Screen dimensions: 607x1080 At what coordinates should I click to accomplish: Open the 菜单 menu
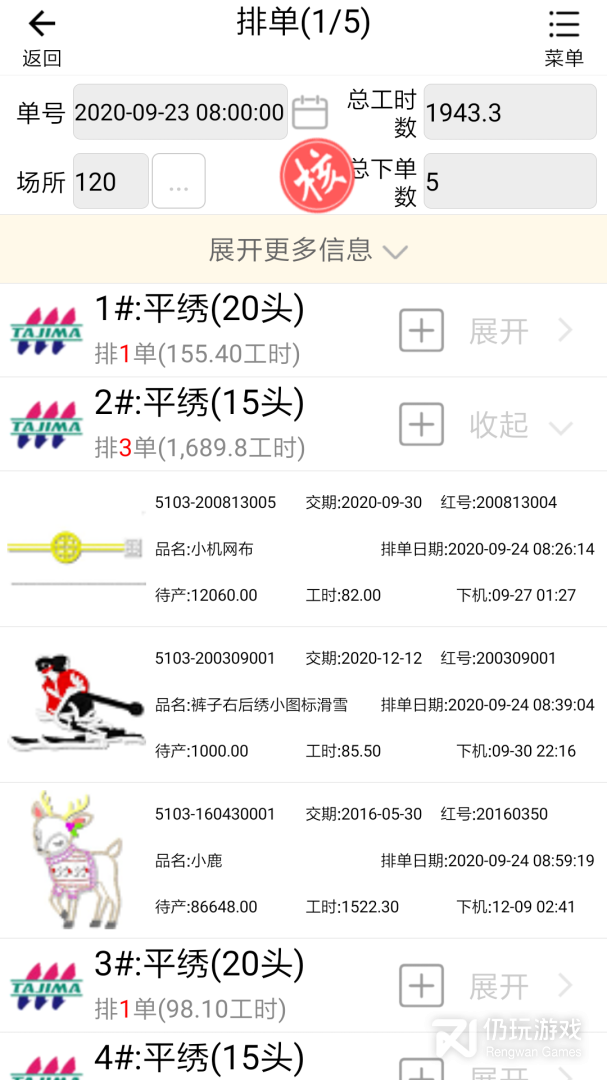[564, 36]
